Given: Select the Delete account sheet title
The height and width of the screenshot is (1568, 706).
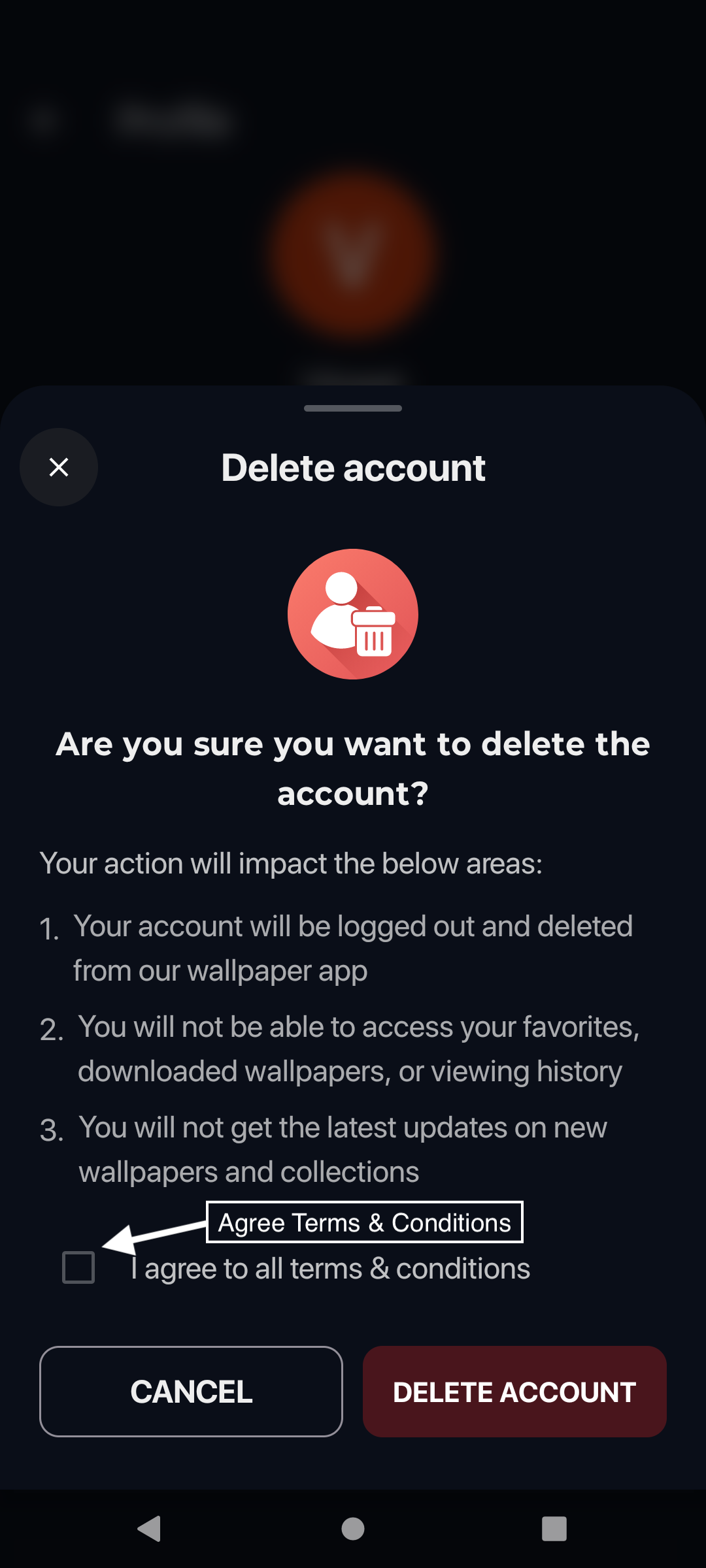Looking at the screenshot, I should (x=353, y=466).
